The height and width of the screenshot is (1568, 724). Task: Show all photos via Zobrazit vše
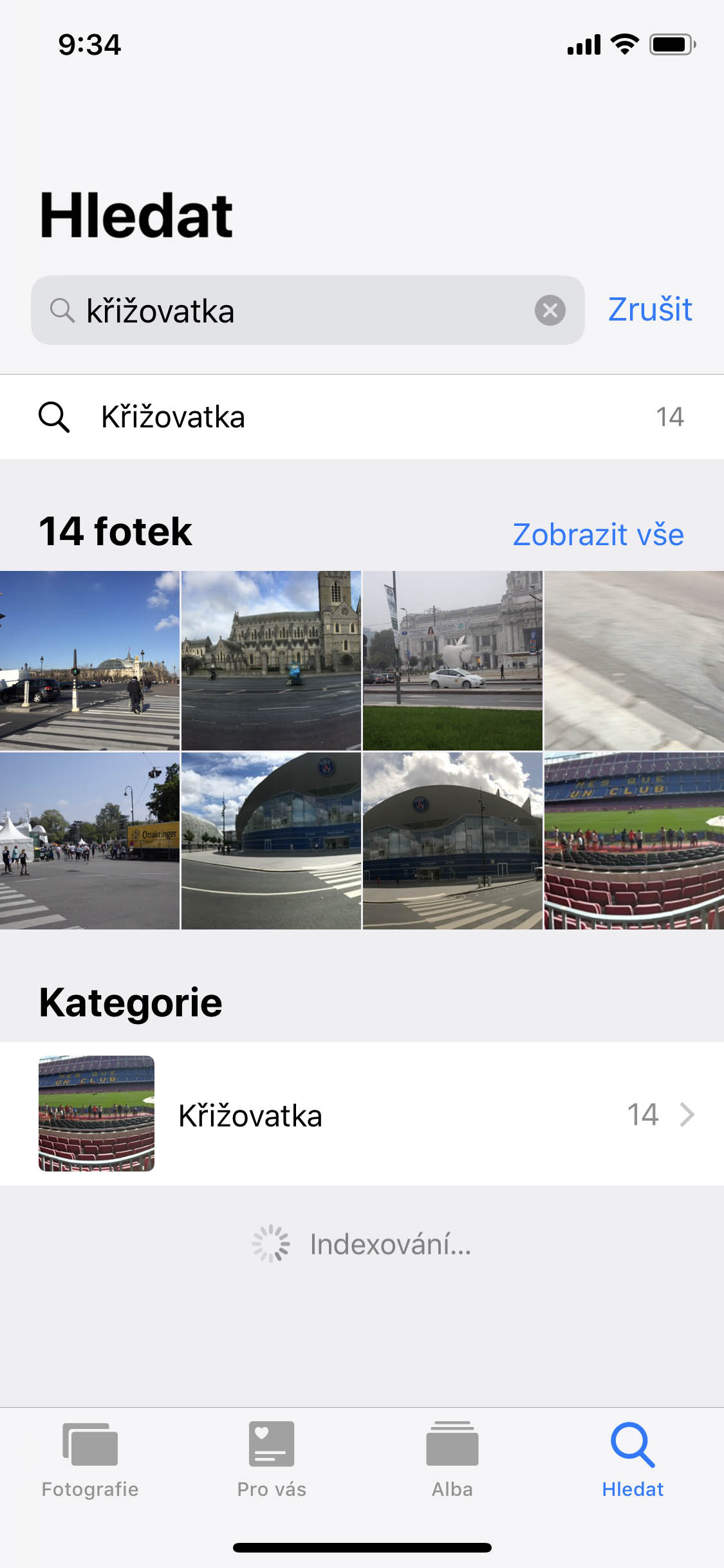[598, 534]
